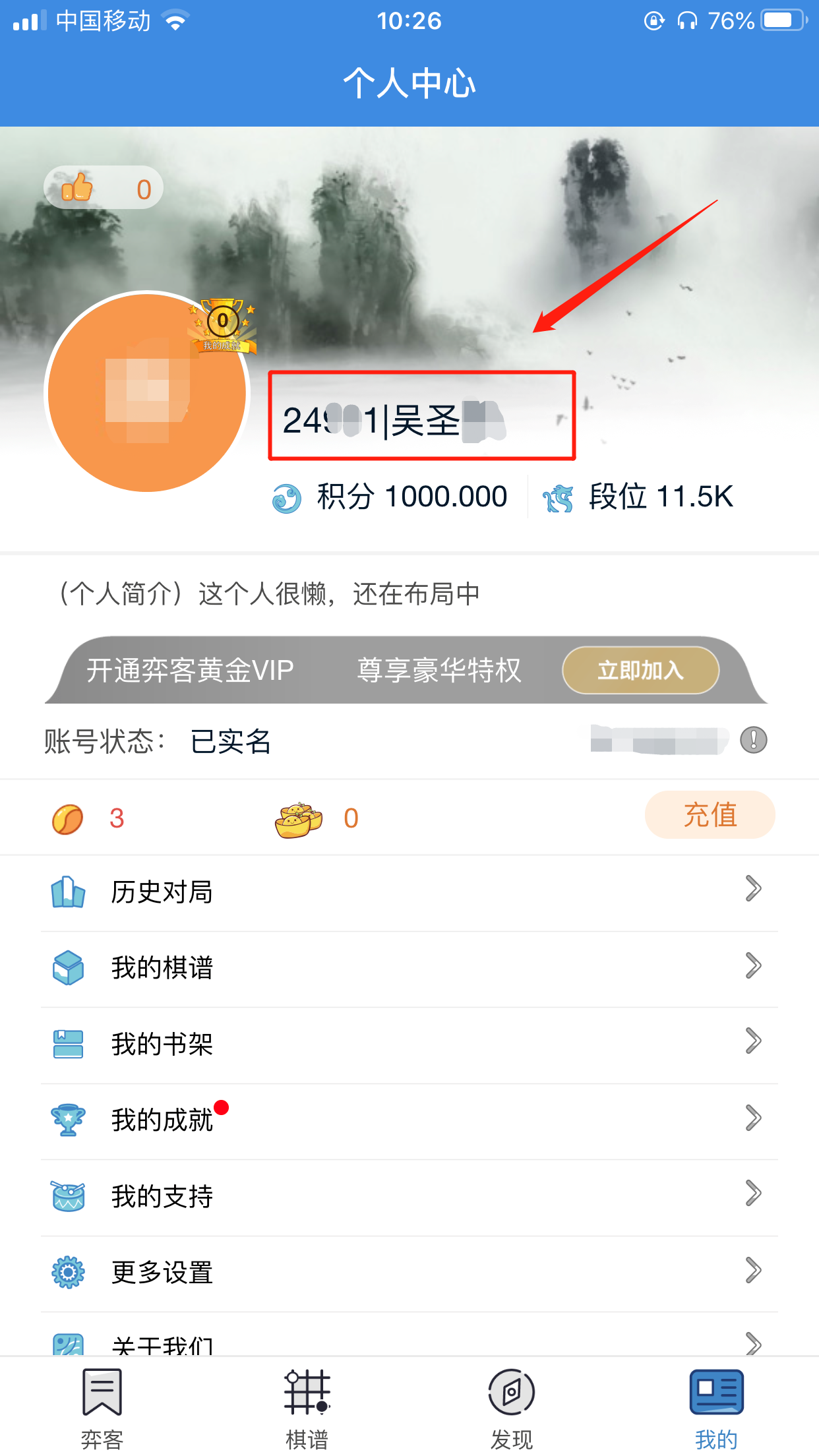Viewport: 819px width, 1456px height.
Task: Go to 我的书架 bookshelf
Action: tap(409, 1044)
